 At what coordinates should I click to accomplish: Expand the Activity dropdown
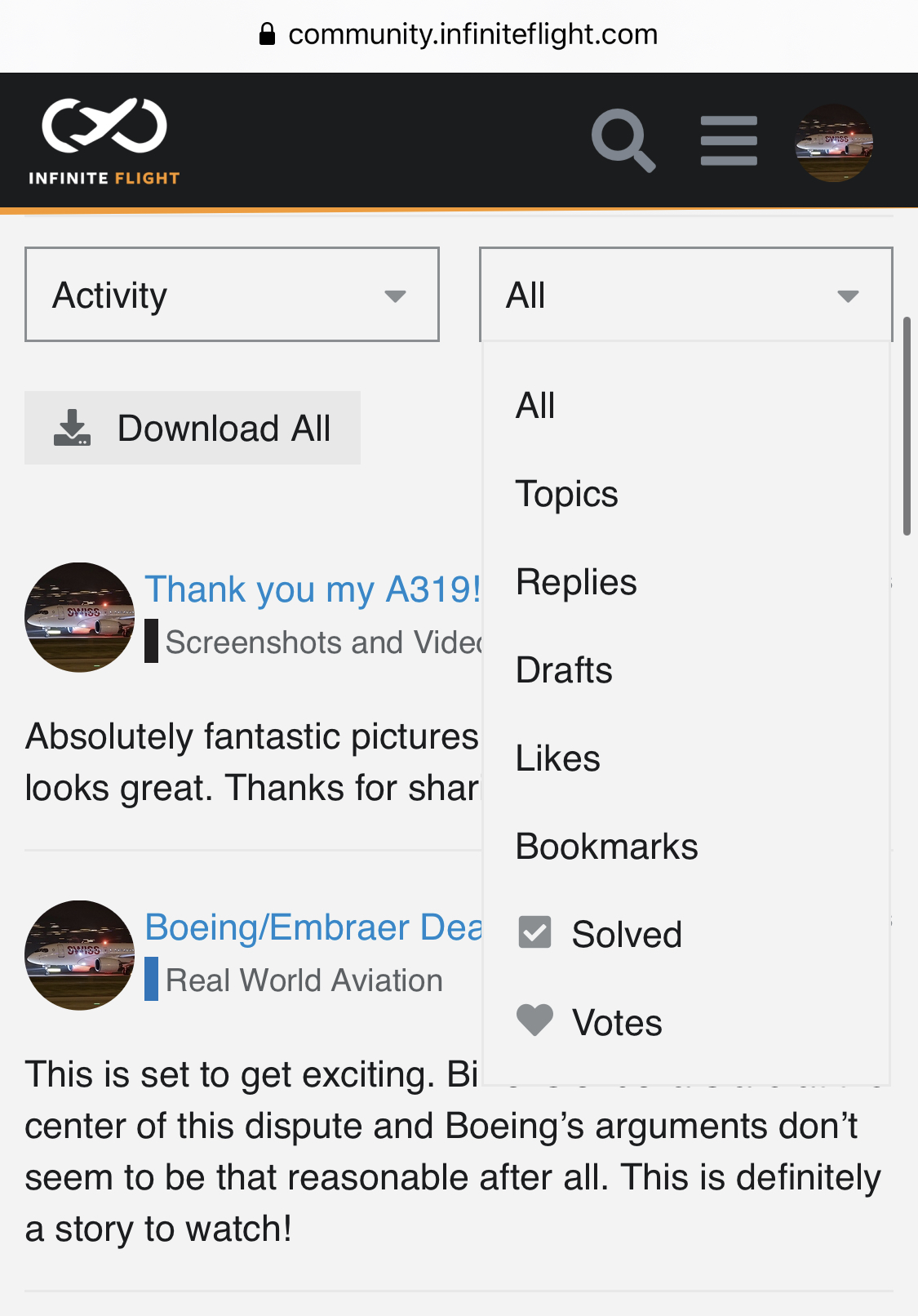(x=232, y=295)
